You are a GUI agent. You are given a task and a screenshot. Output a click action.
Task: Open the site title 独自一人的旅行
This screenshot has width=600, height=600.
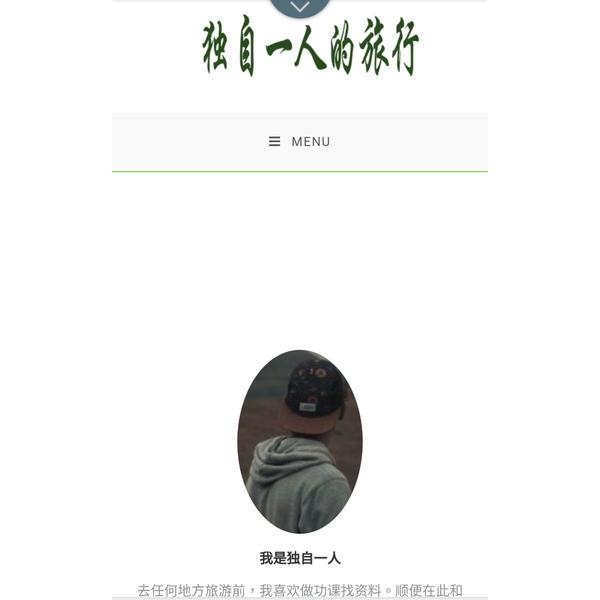click(310, 48)
